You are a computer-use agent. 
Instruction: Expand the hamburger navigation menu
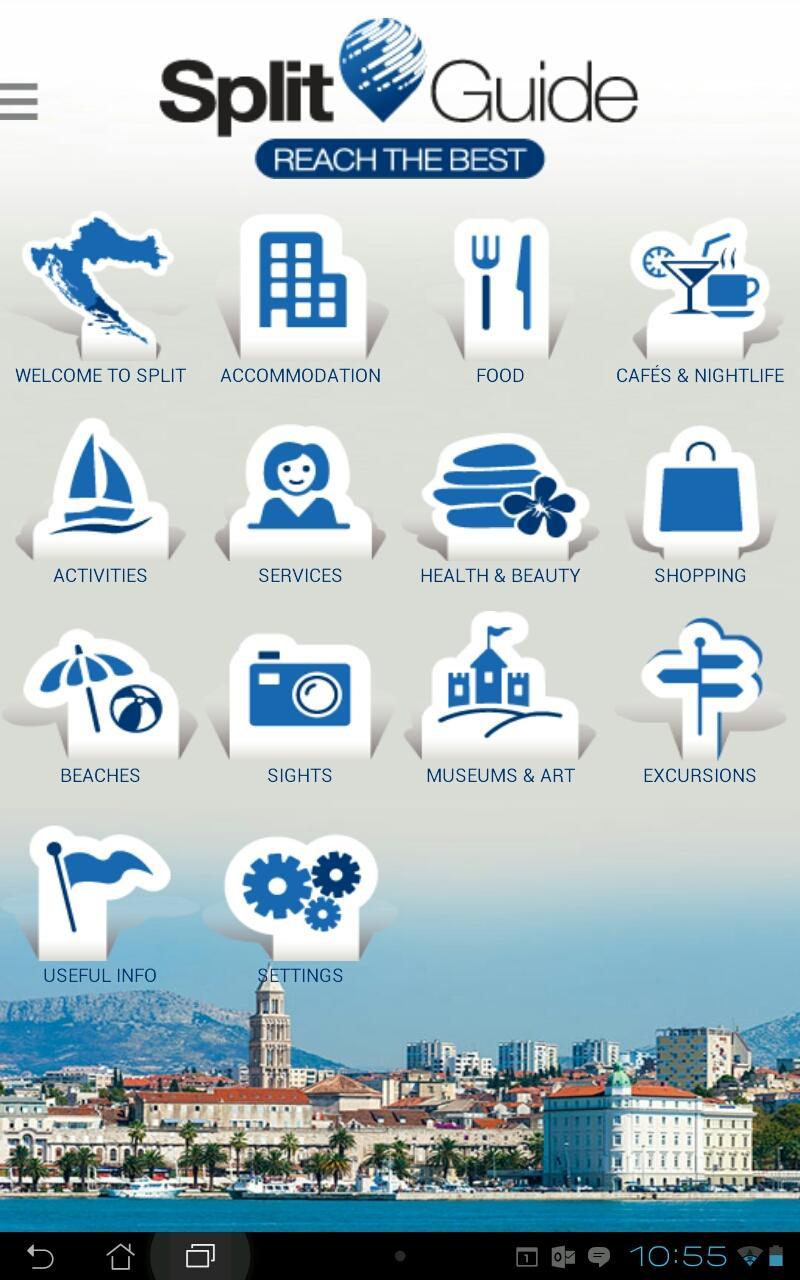click(20, 100)
